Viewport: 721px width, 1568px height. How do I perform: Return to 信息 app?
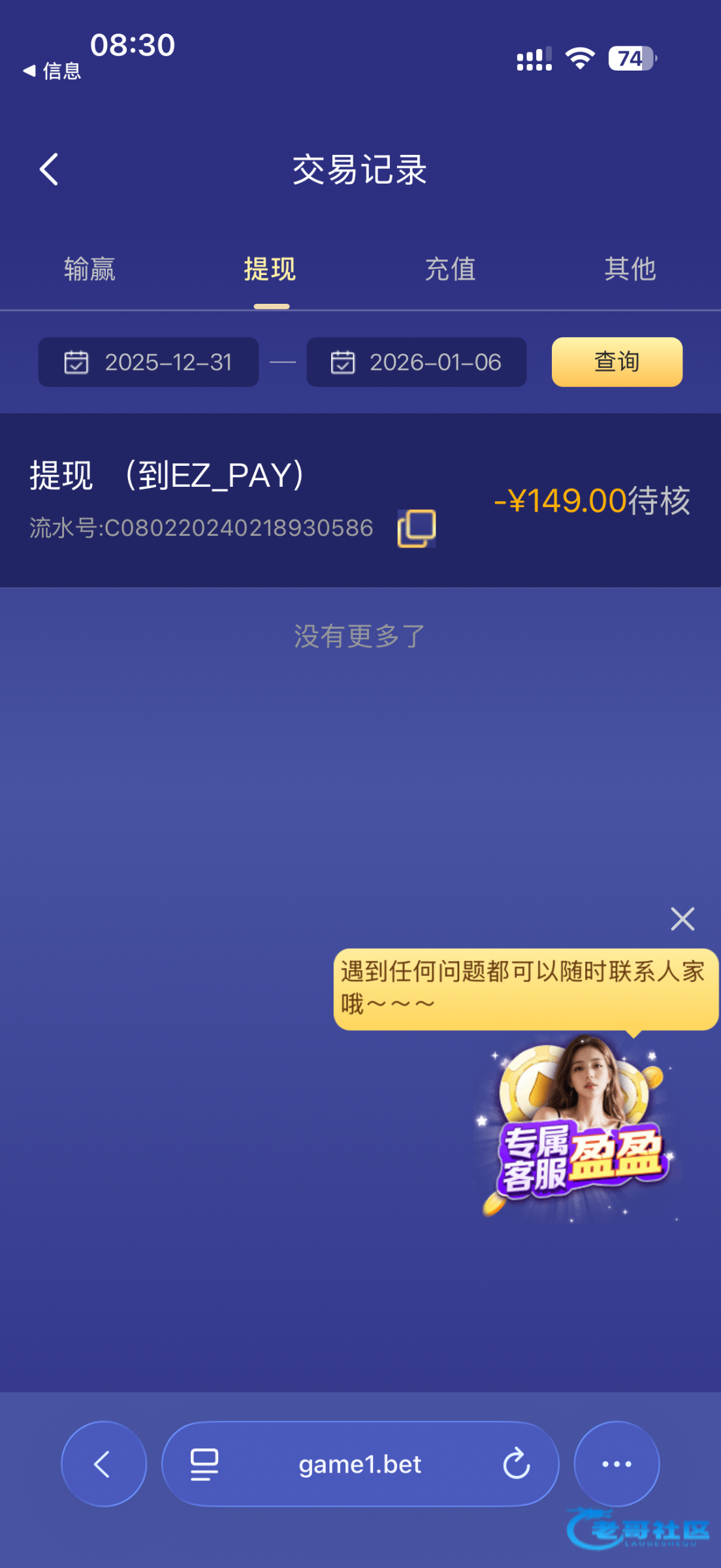tap(52, 71)
